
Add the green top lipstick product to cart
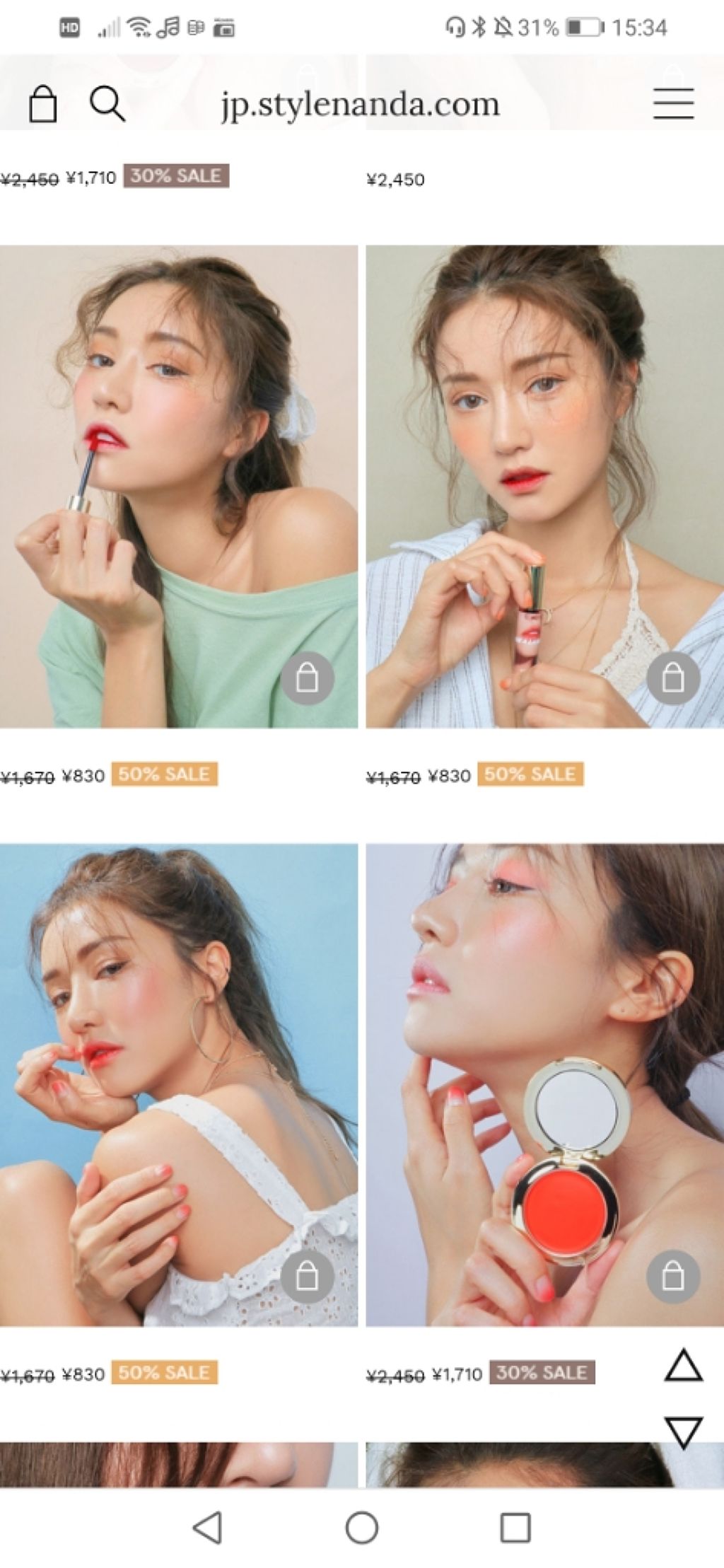point(307,678)
